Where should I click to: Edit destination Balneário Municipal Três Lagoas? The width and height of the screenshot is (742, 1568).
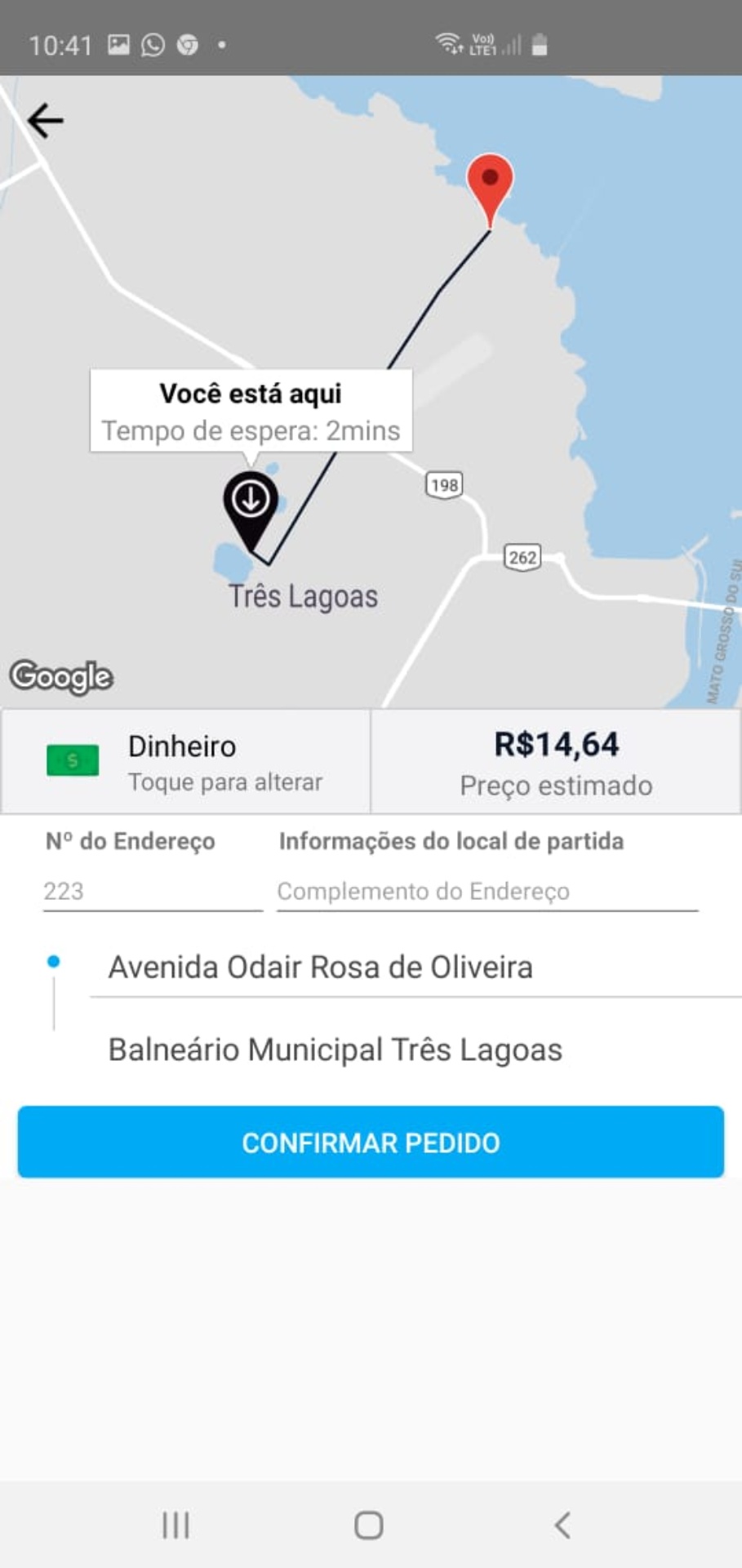pyautogui.click(x=415, y=1049)
